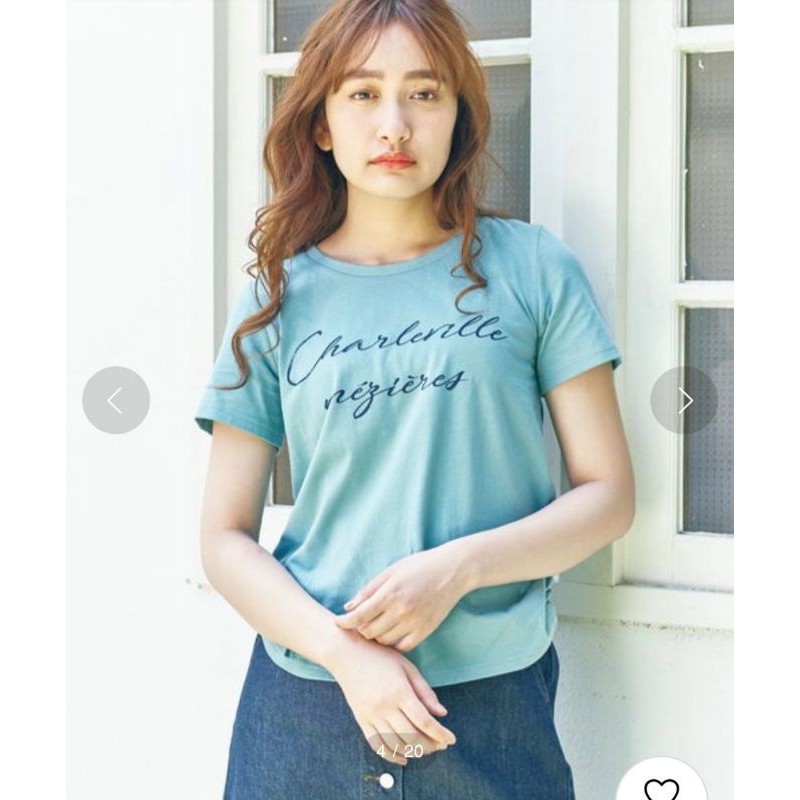Go to the next product image
This screenshot has height=800, width=800.
click(x=684, y=400)
